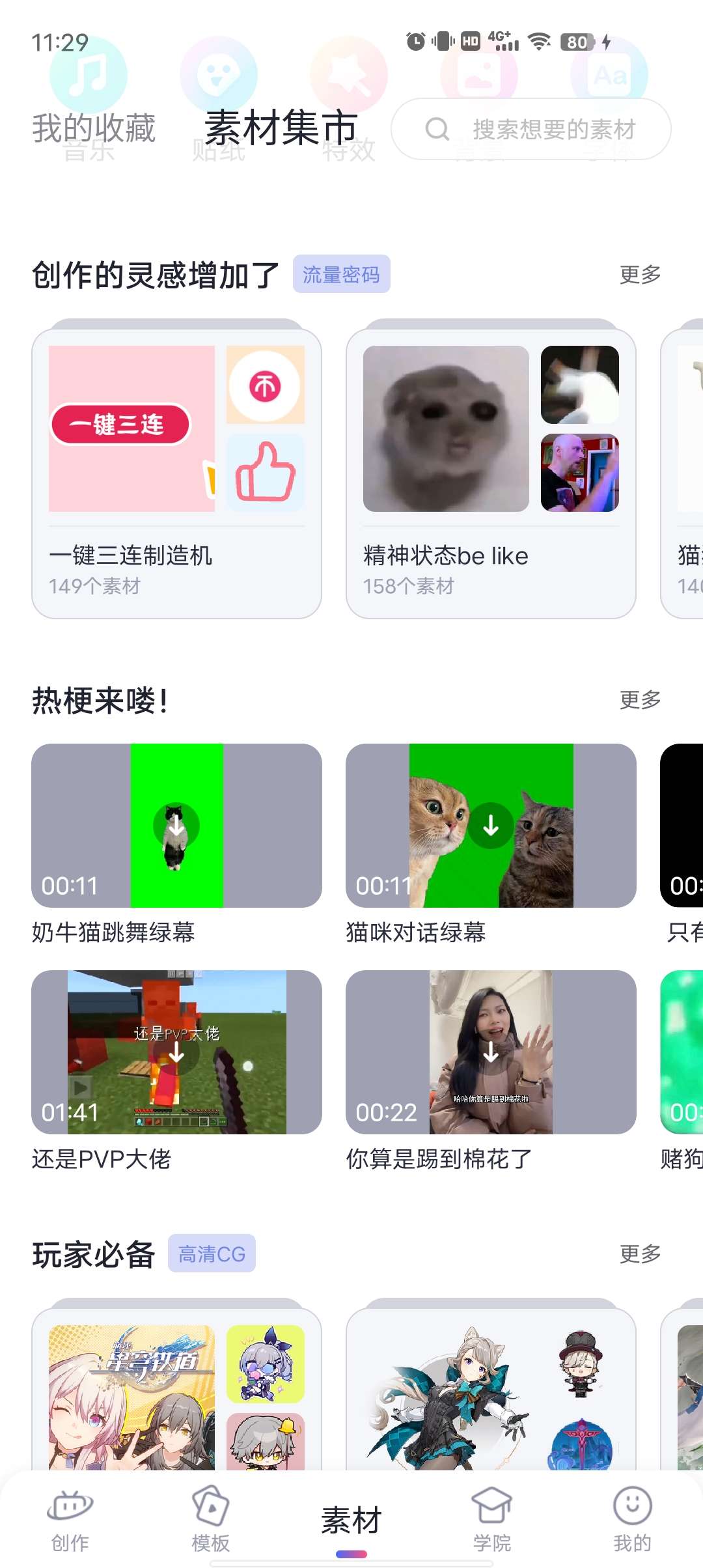
Task: Tap the 搜索想要的素材 search box
Action: pyautogui.click(x=531, y=129)
